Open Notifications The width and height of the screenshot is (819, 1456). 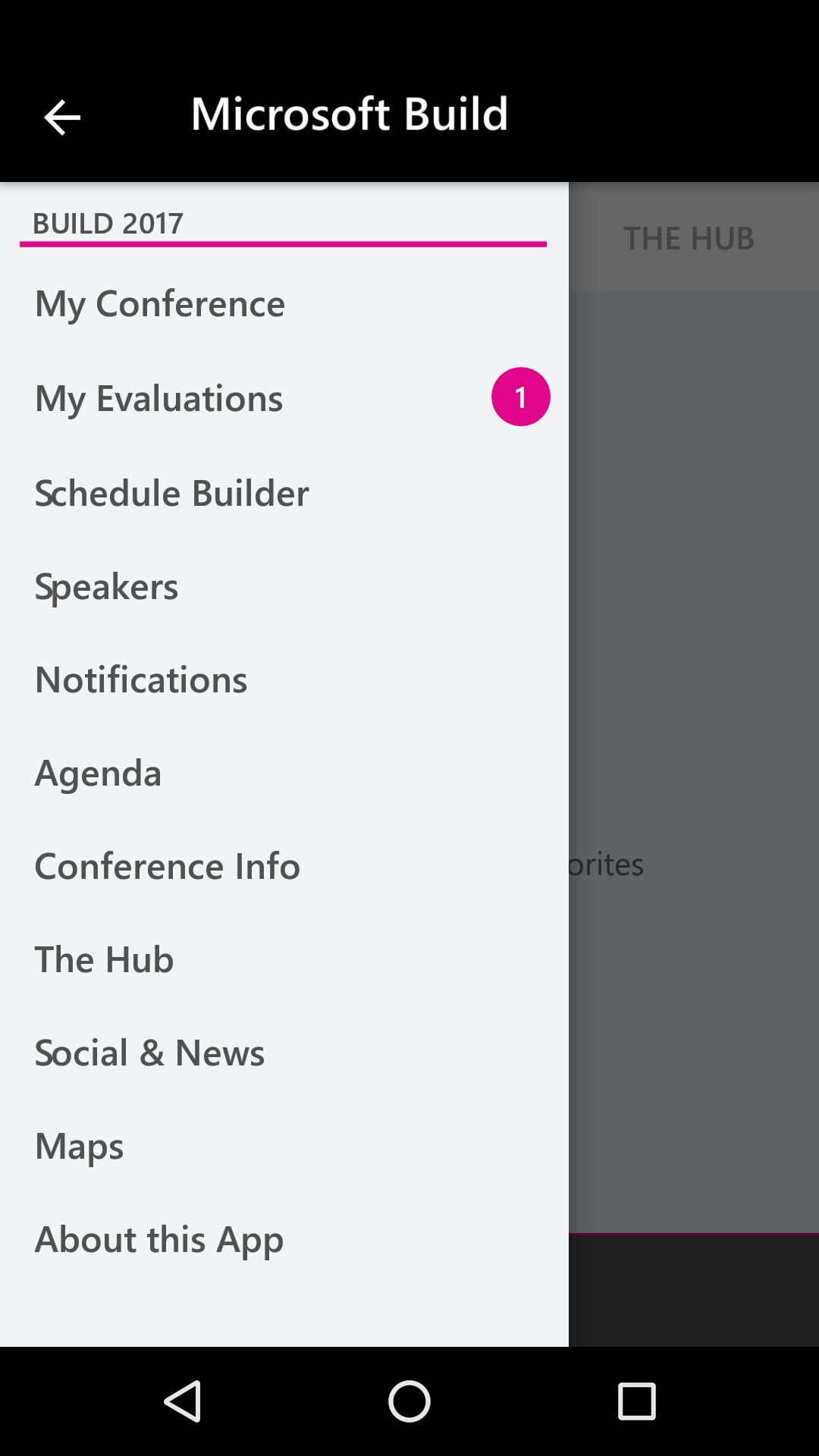141,679
